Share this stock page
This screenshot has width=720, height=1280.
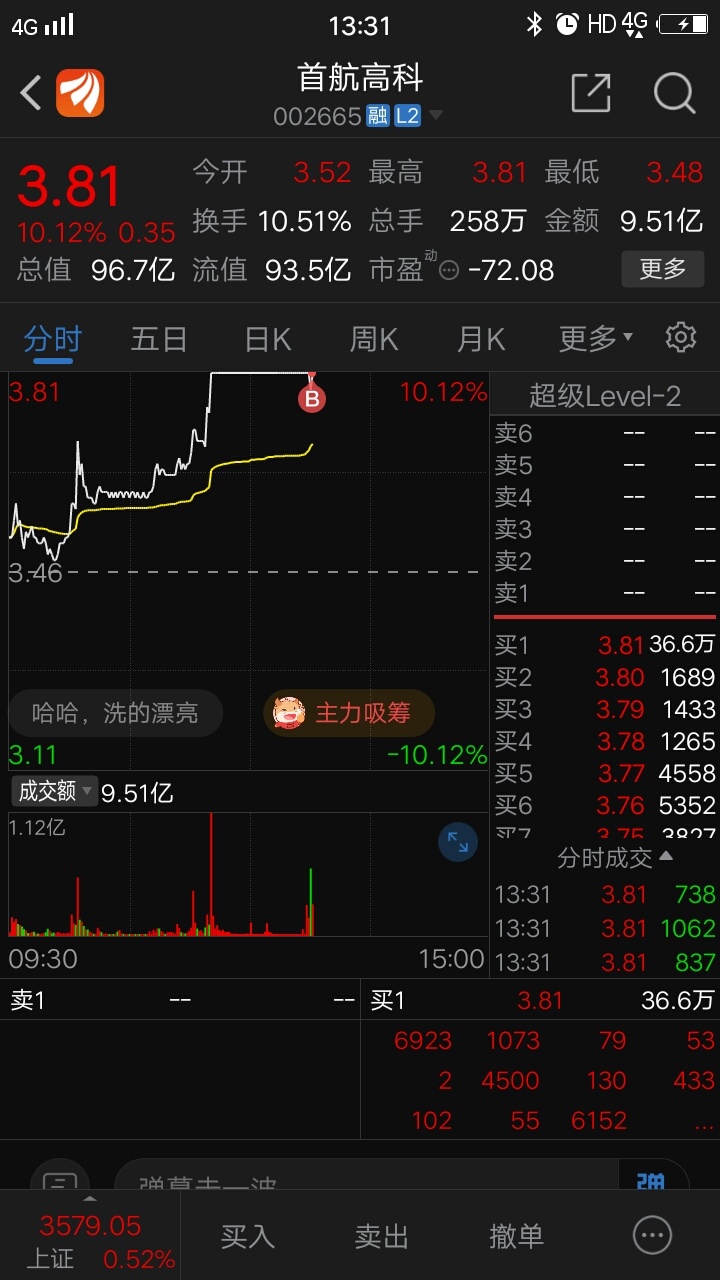coord(590,93)
